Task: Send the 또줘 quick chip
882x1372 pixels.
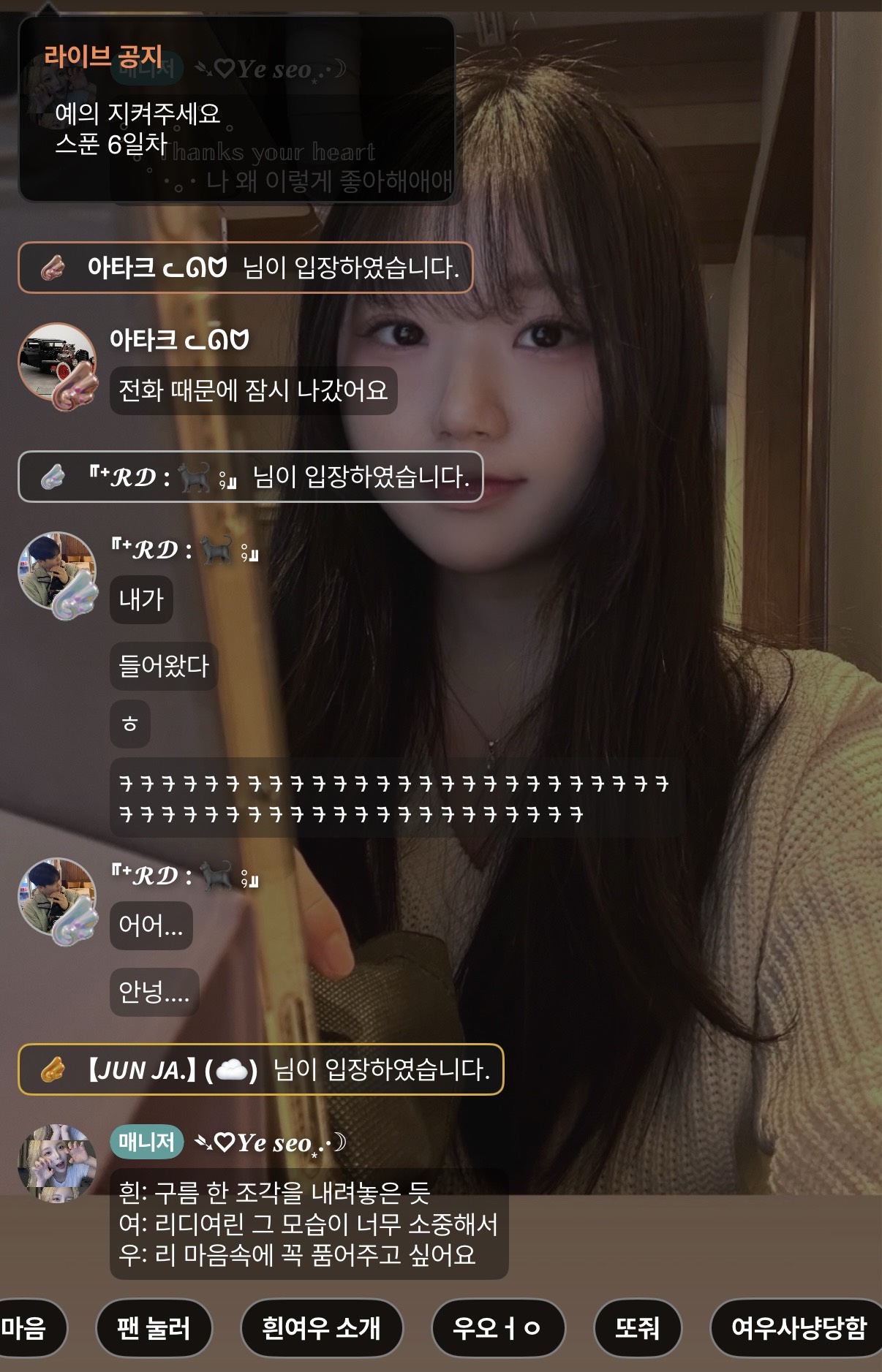Action: [x=637, y=1327]
